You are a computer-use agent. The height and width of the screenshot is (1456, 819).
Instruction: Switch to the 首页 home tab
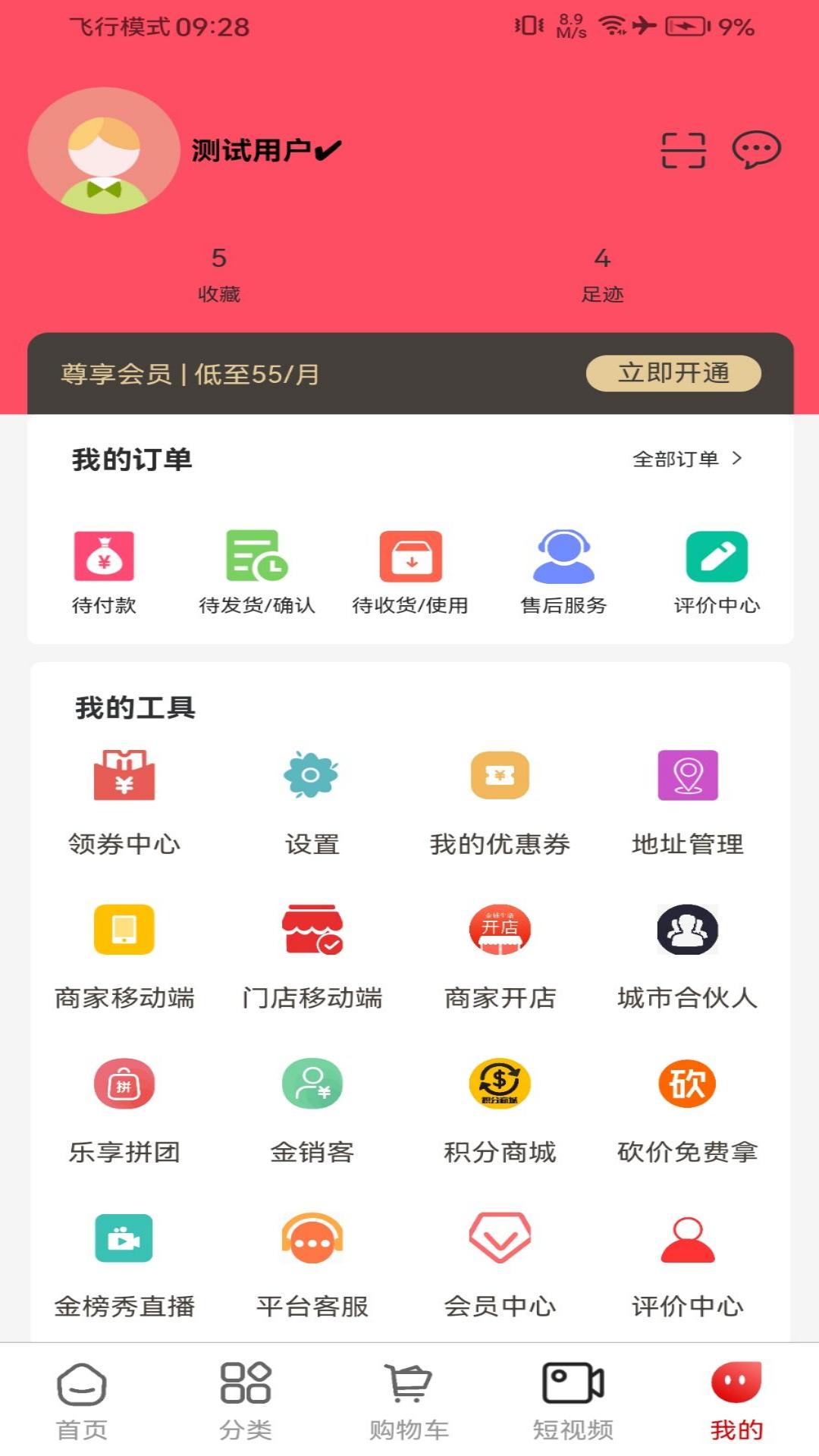point(82,1401)
